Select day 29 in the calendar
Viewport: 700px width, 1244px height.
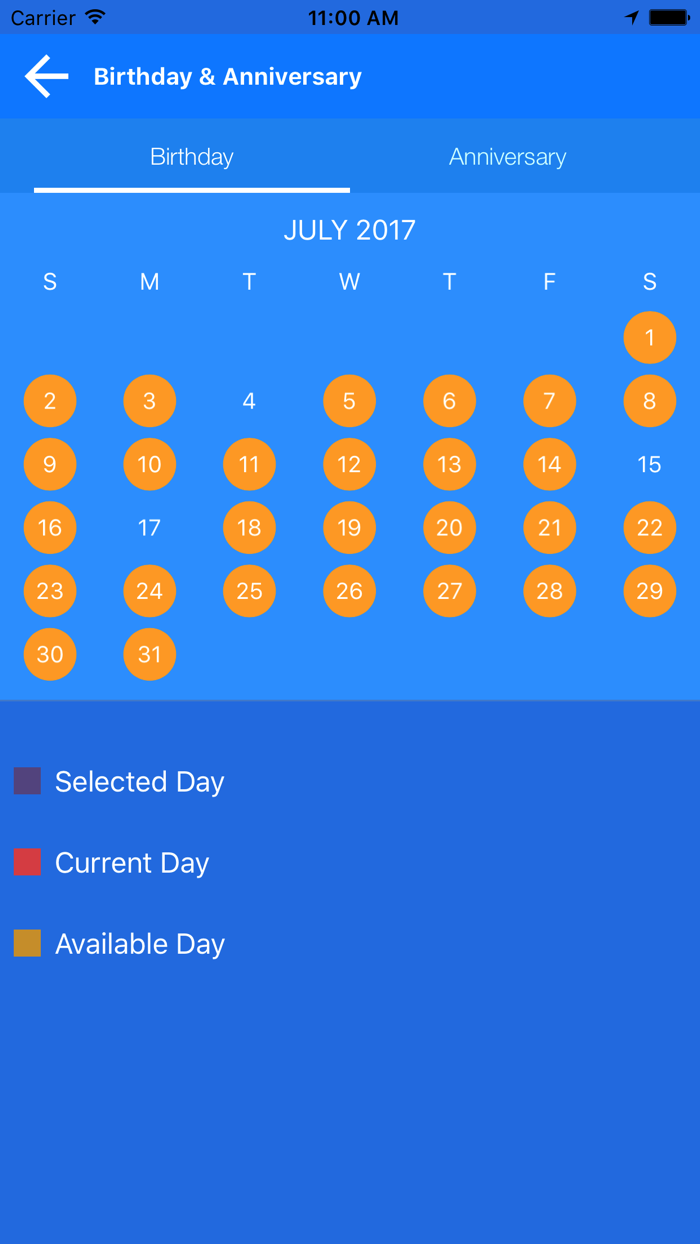tap(650, 591)
